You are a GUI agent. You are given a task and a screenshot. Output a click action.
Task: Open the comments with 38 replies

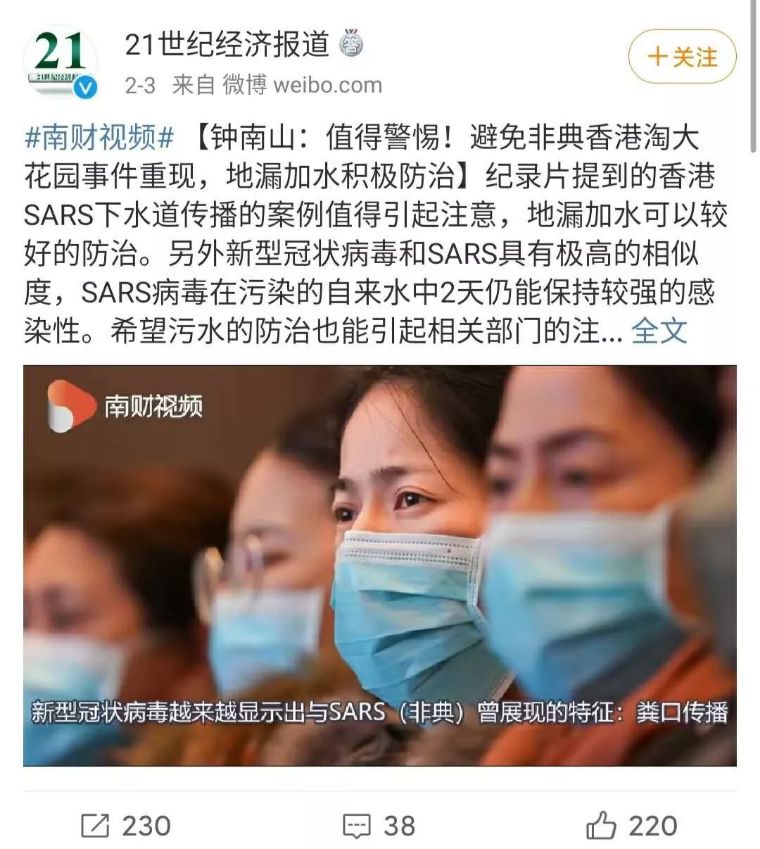[379, 825]
